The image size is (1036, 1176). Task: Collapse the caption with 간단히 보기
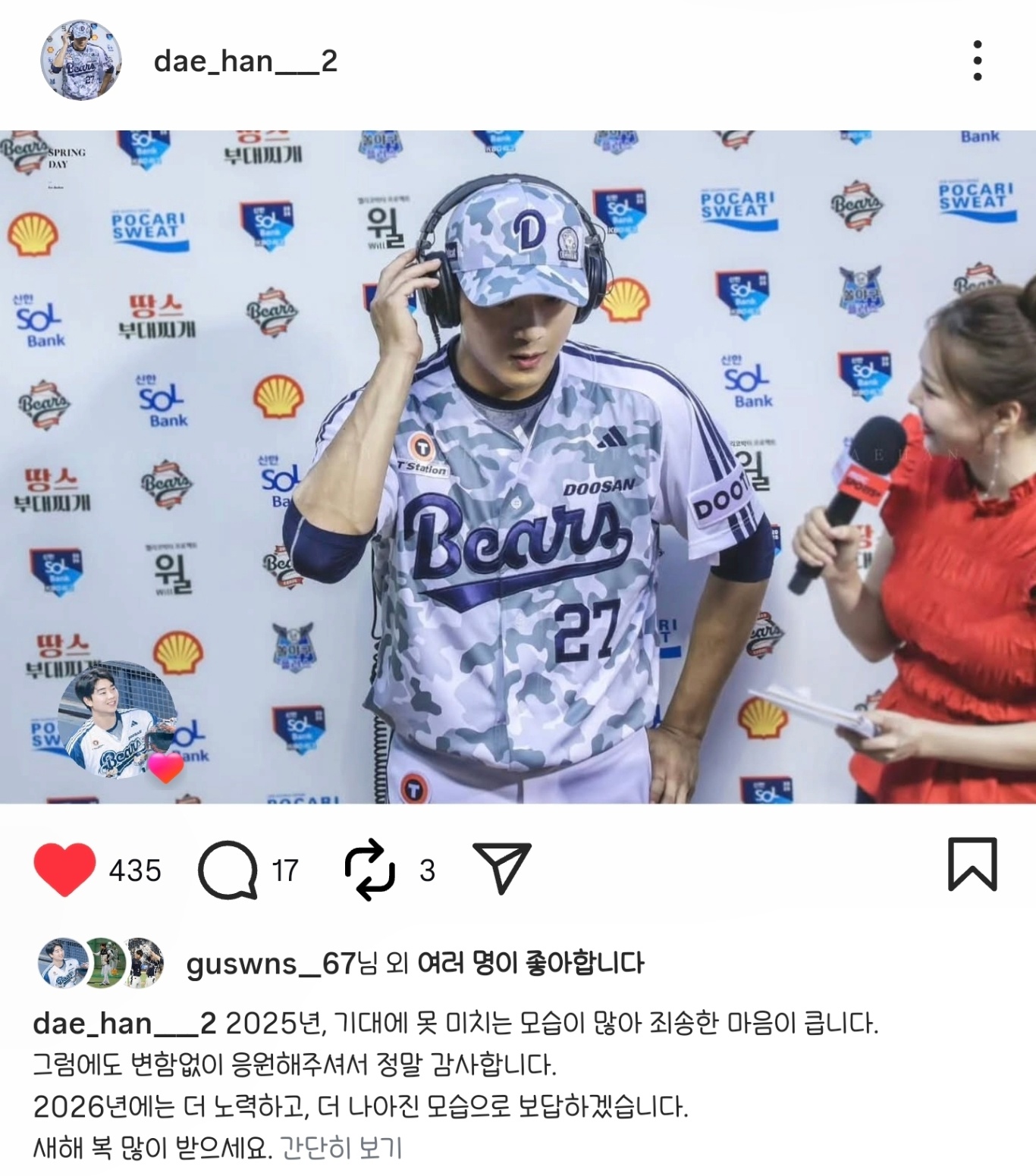(x=341, y=1148)
